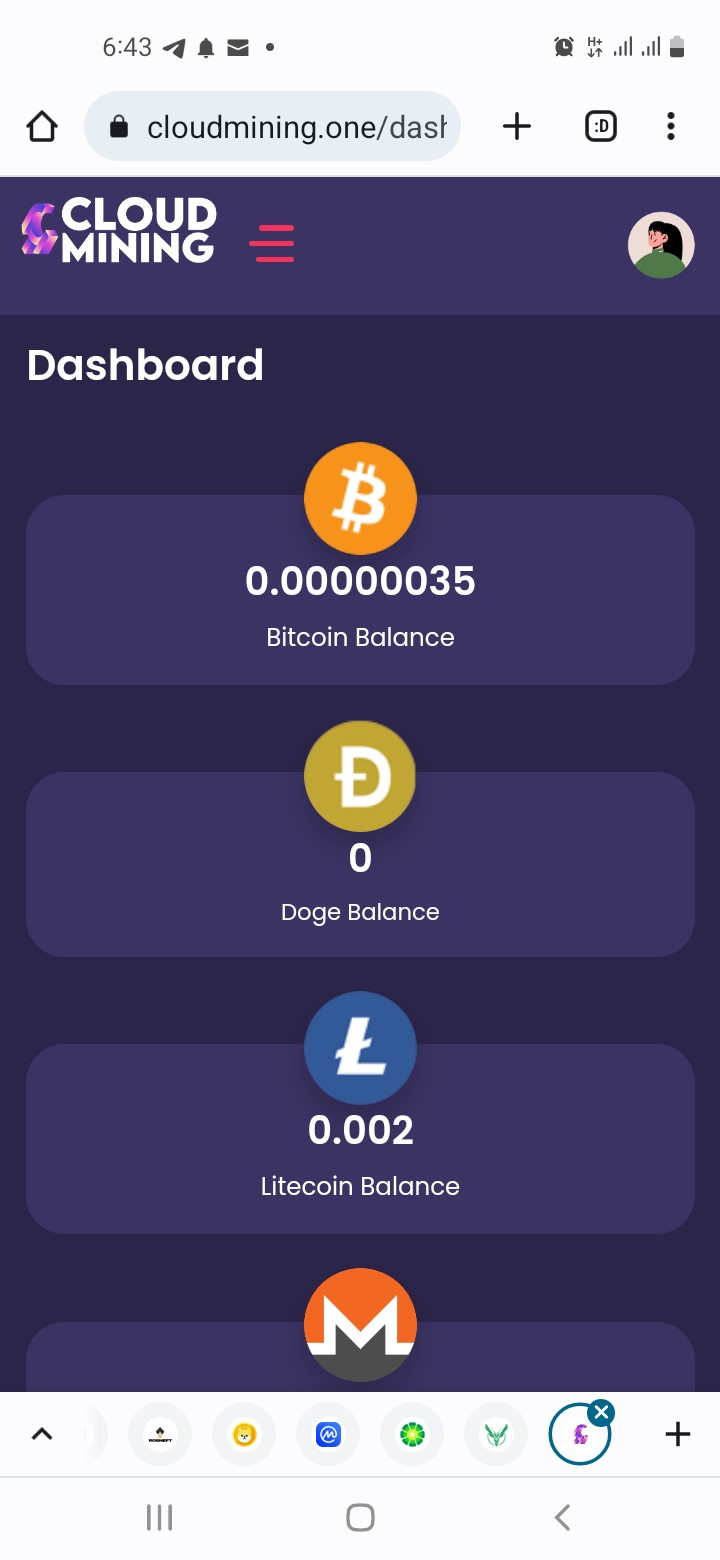This screenshot has width=720, height=1560.
Task: Tap the cloudmining.one address bar
Action: (273, 127)
